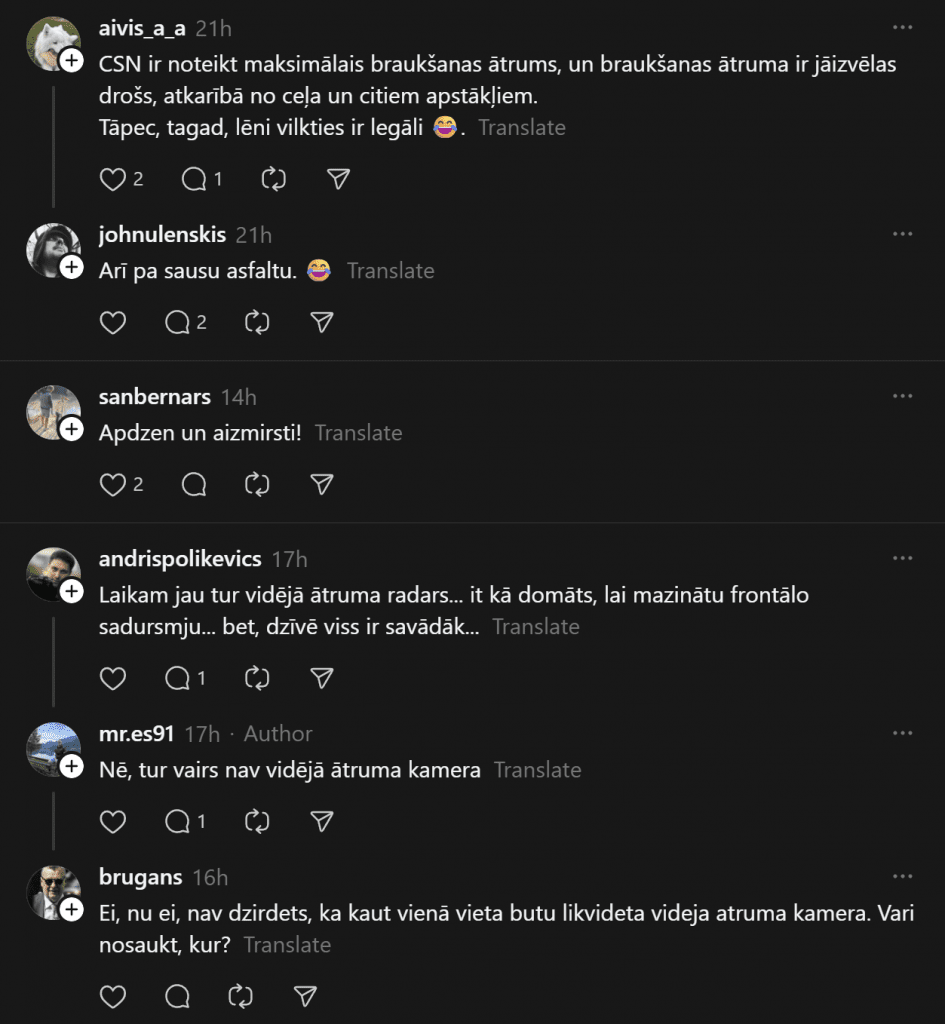945x1024 pixels.
Task: Repost mr.es91's reply
Action: [x=257, y=821]
